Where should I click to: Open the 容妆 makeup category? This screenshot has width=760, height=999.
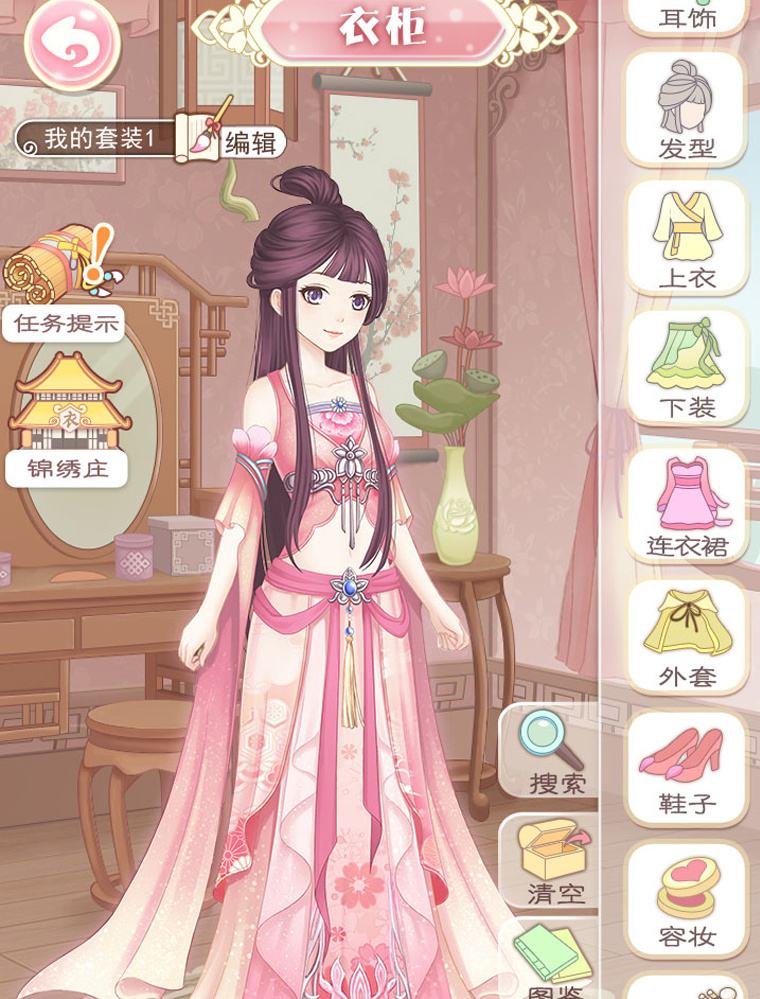pyautogui.click(x=686, y=897)
